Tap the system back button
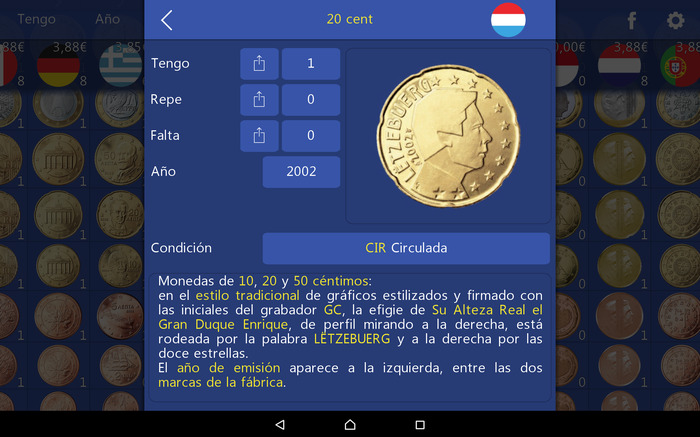The height and width of the screenshot is (437, 700). pos(279,425)
